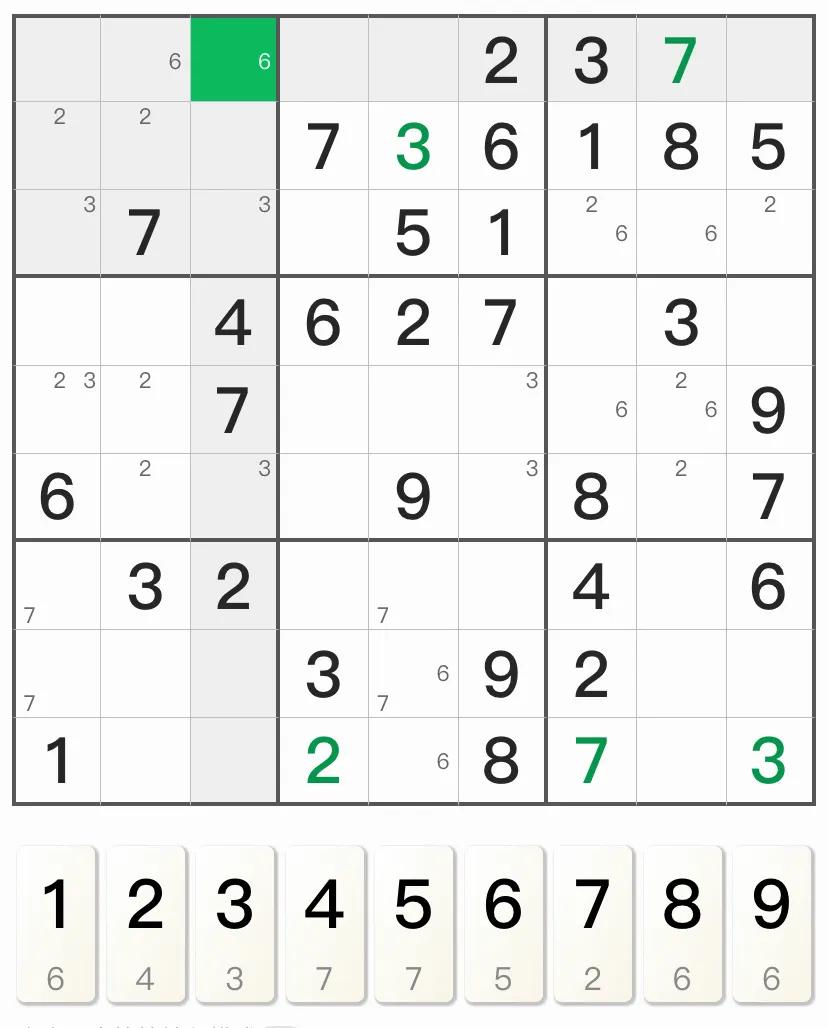
Task: Choose the 8 key on the keypad
Action: tap(682, 922)
